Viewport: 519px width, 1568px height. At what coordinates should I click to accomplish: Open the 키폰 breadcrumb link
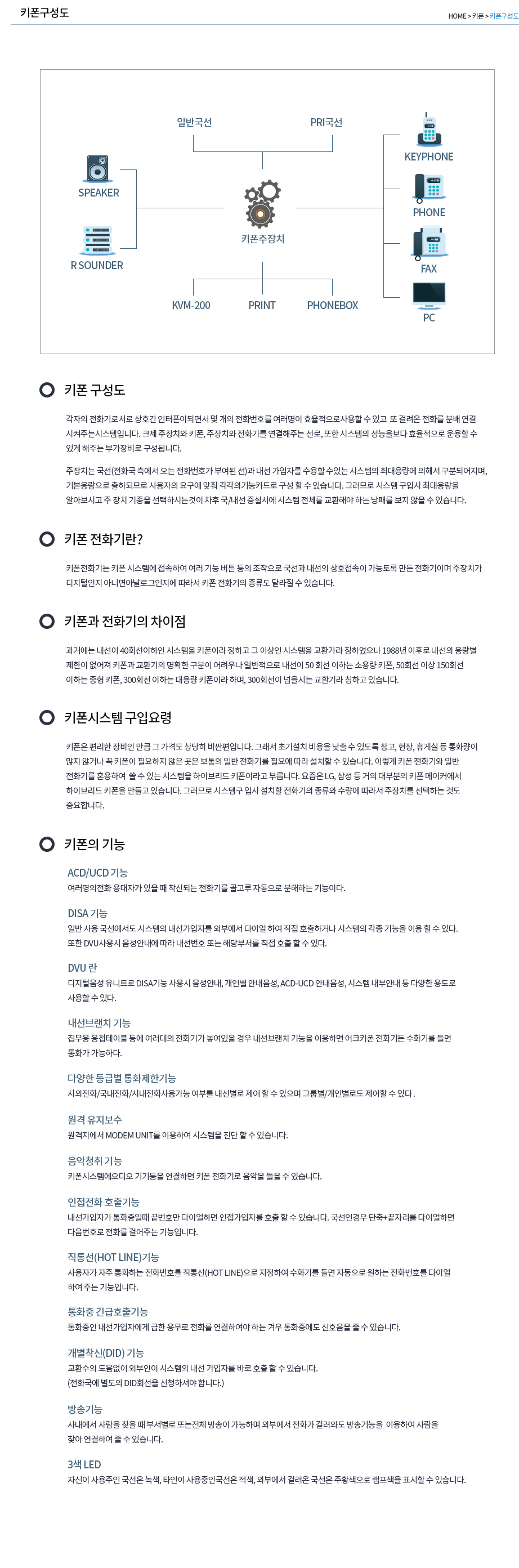click(x=477, y=16)
